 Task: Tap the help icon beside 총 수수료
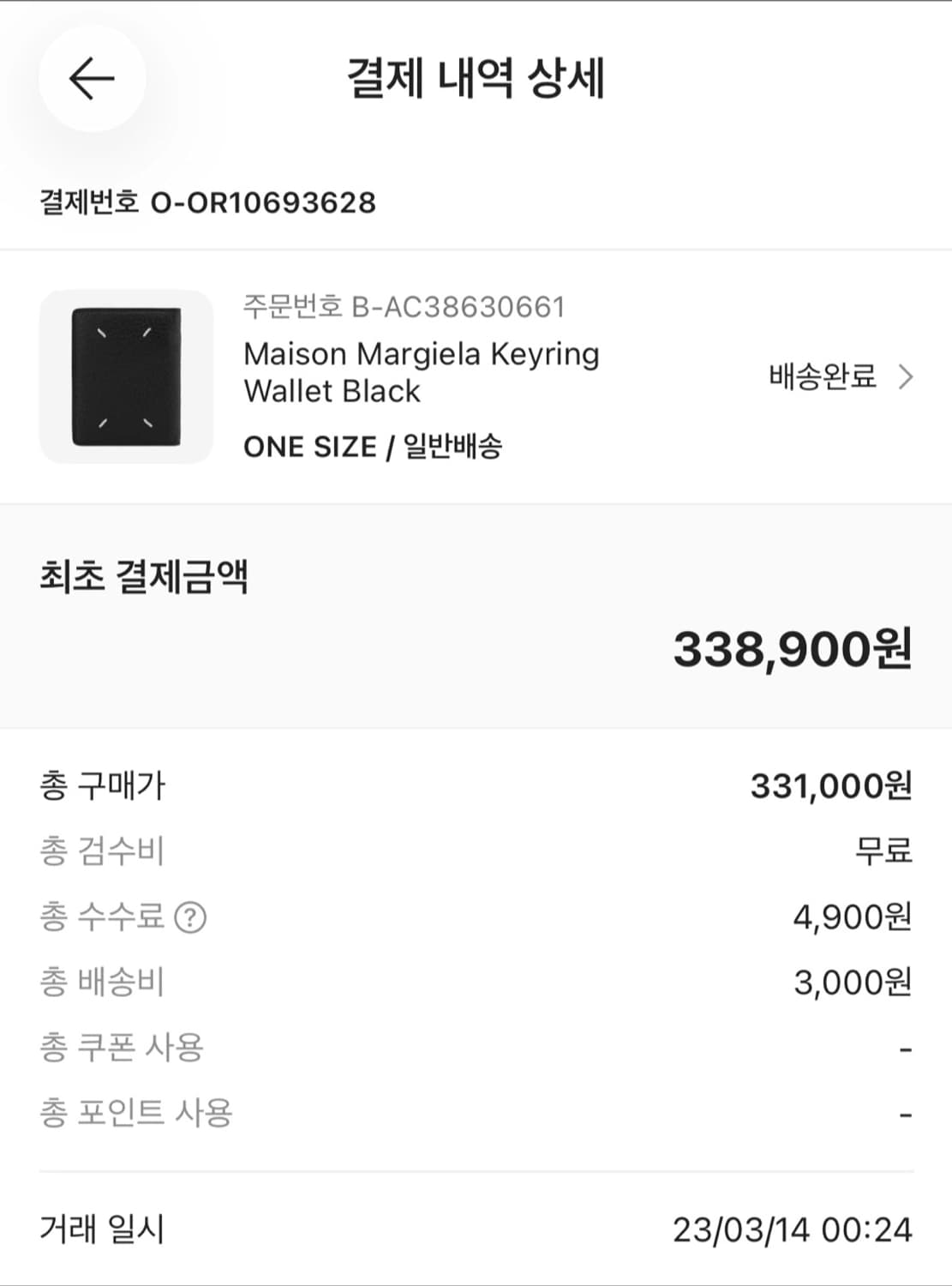tap(191, 917)
